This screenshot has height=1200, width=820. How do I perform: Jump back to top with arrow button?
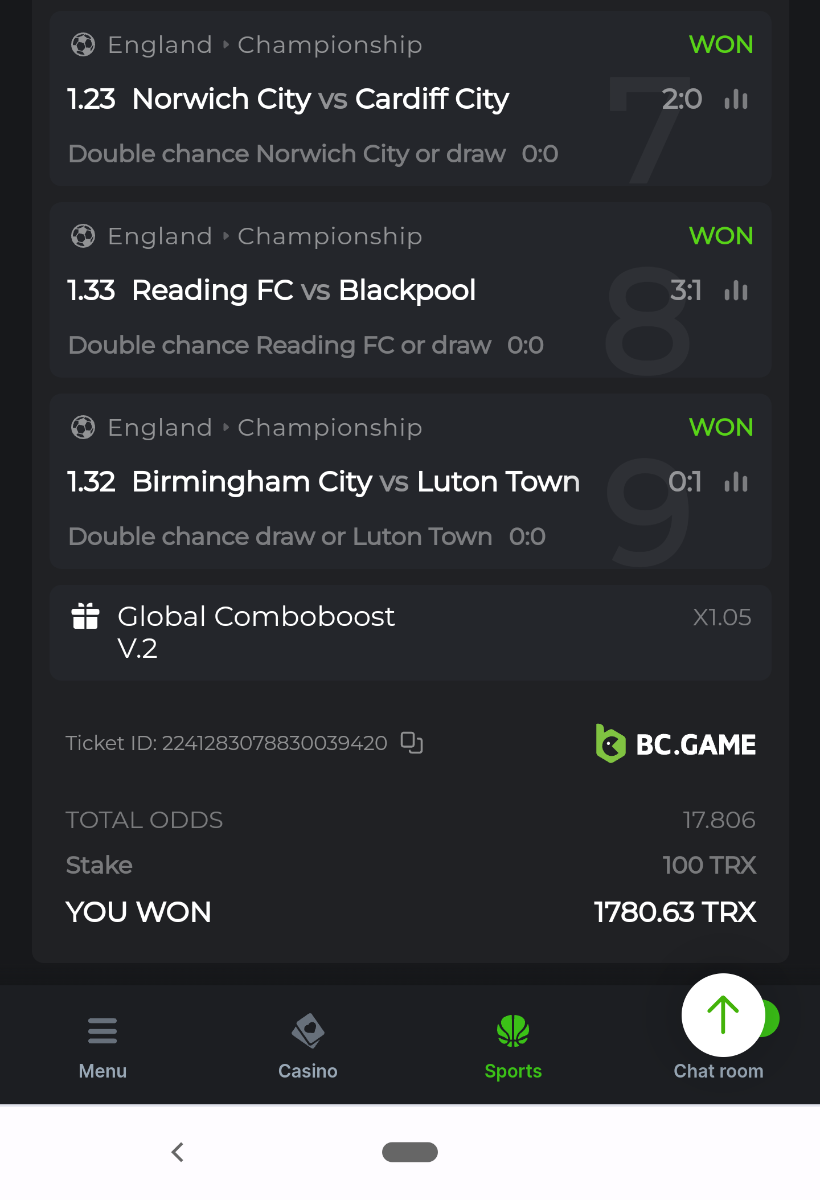(723, 1015)
